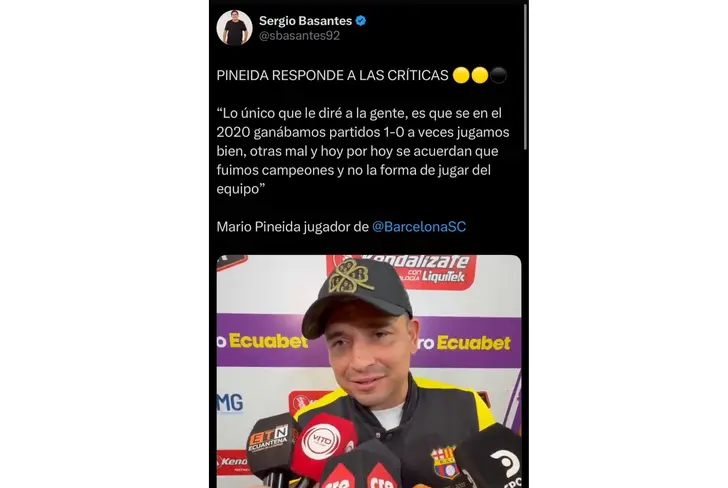Open the @BarcelonaSC mention link
This screenshot has height=488, width=728.
click(x=419, y=227)
